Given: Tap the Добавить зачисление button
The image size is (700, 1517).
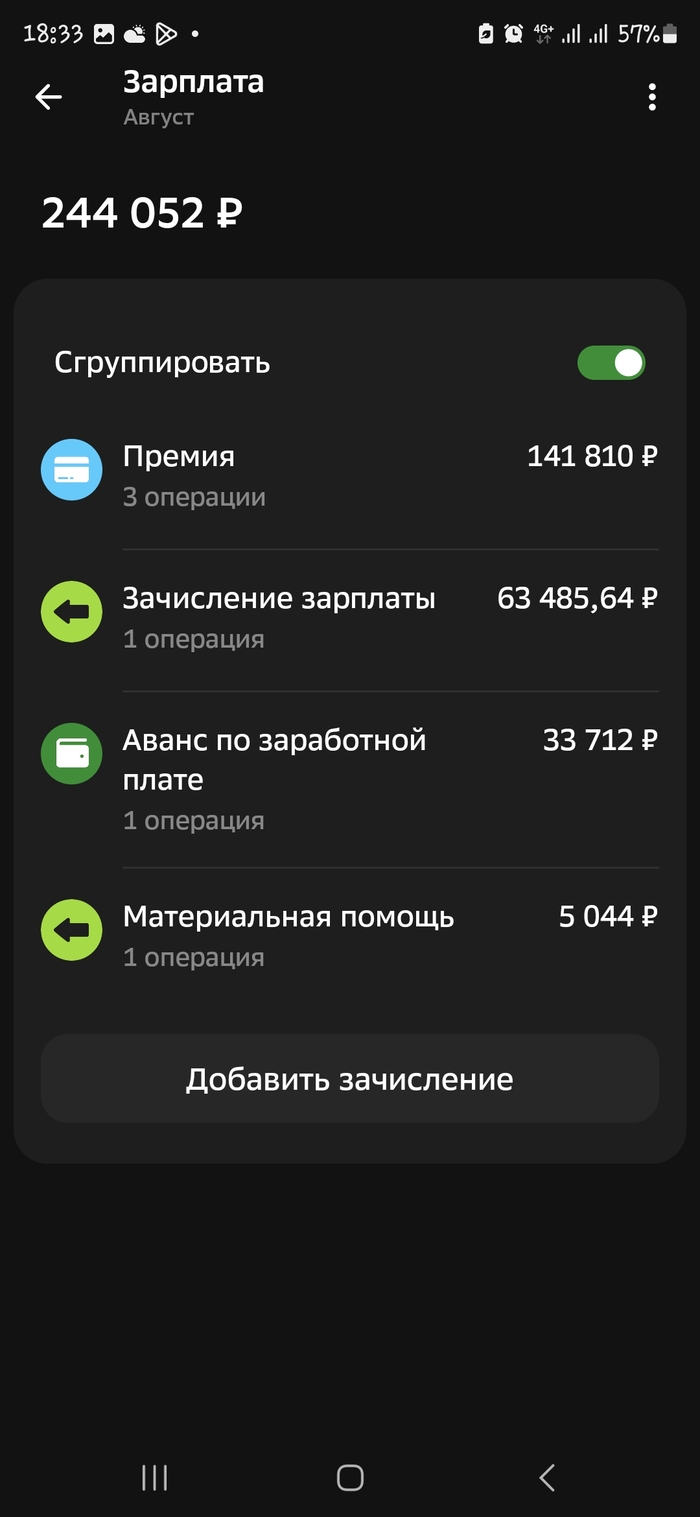Looking at the screenshot, I should pyautogui.click(x=350, y=1079).
